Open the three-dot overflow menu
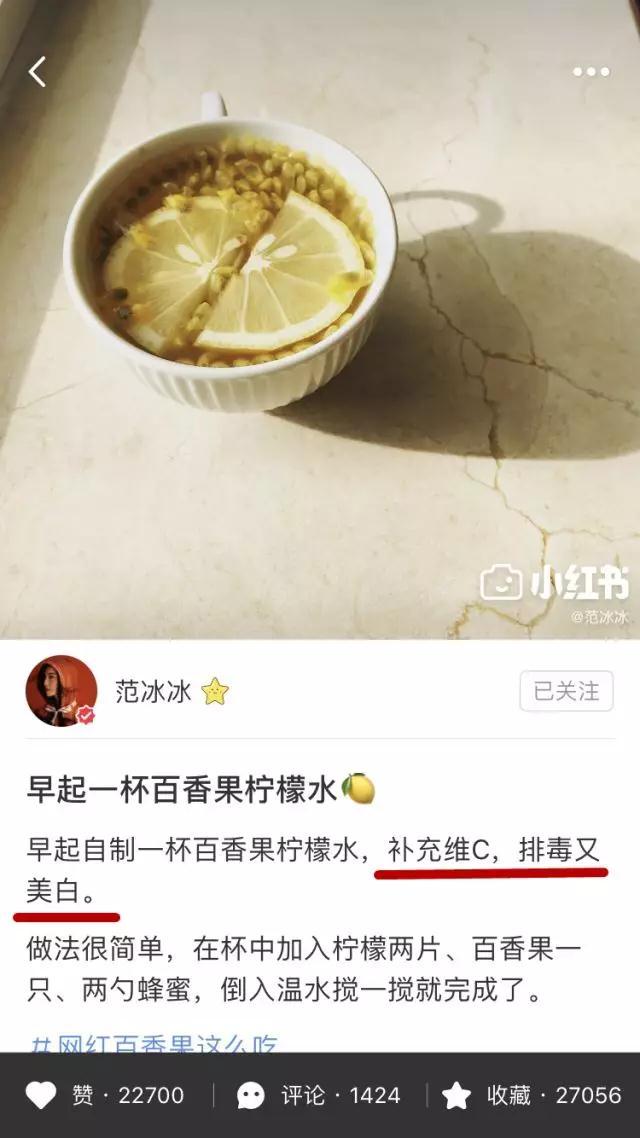 pyautogui.click(x=591, y=72)
